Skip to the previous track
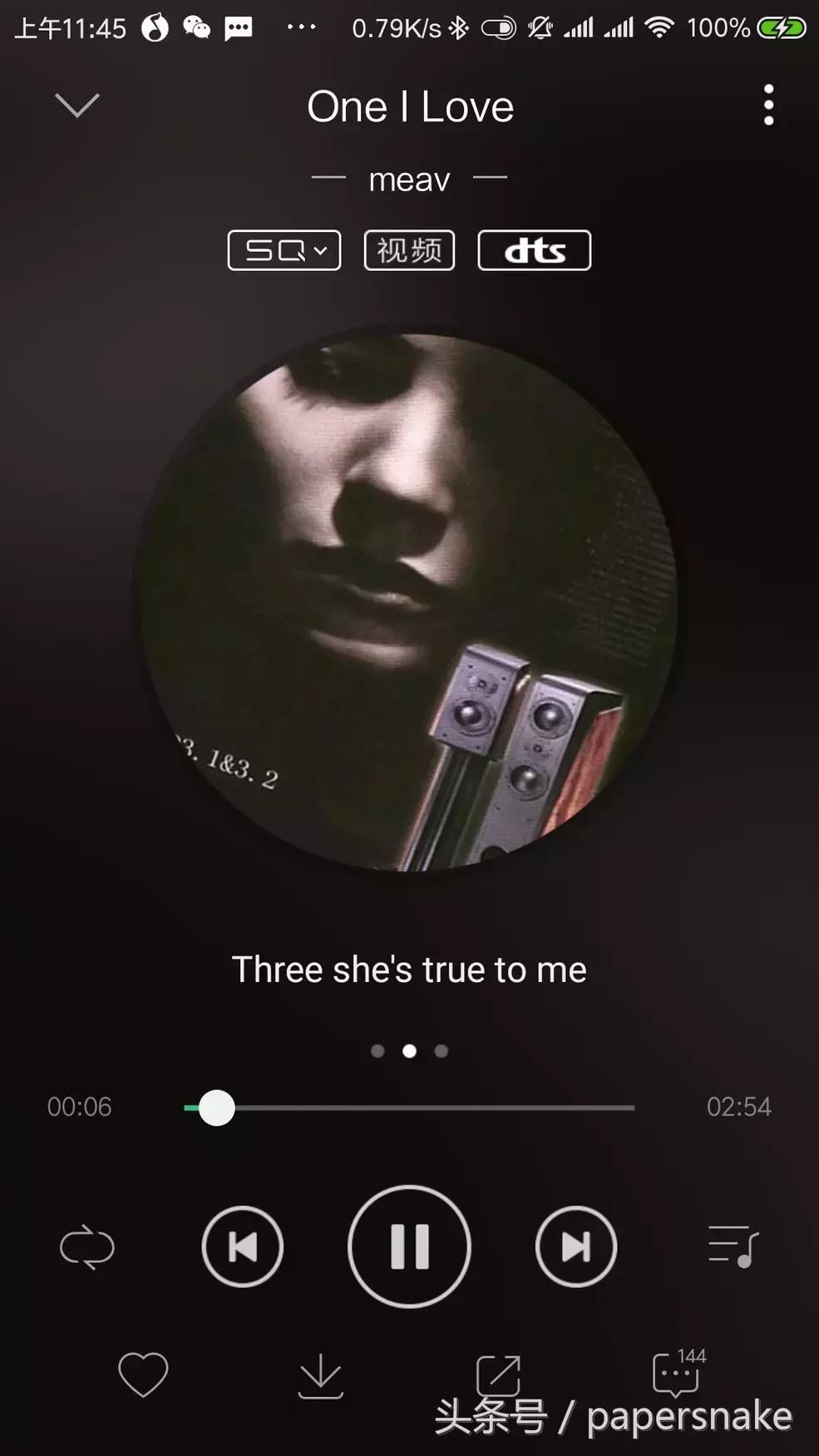The image size is (819, 1456). click(243, 1247)
